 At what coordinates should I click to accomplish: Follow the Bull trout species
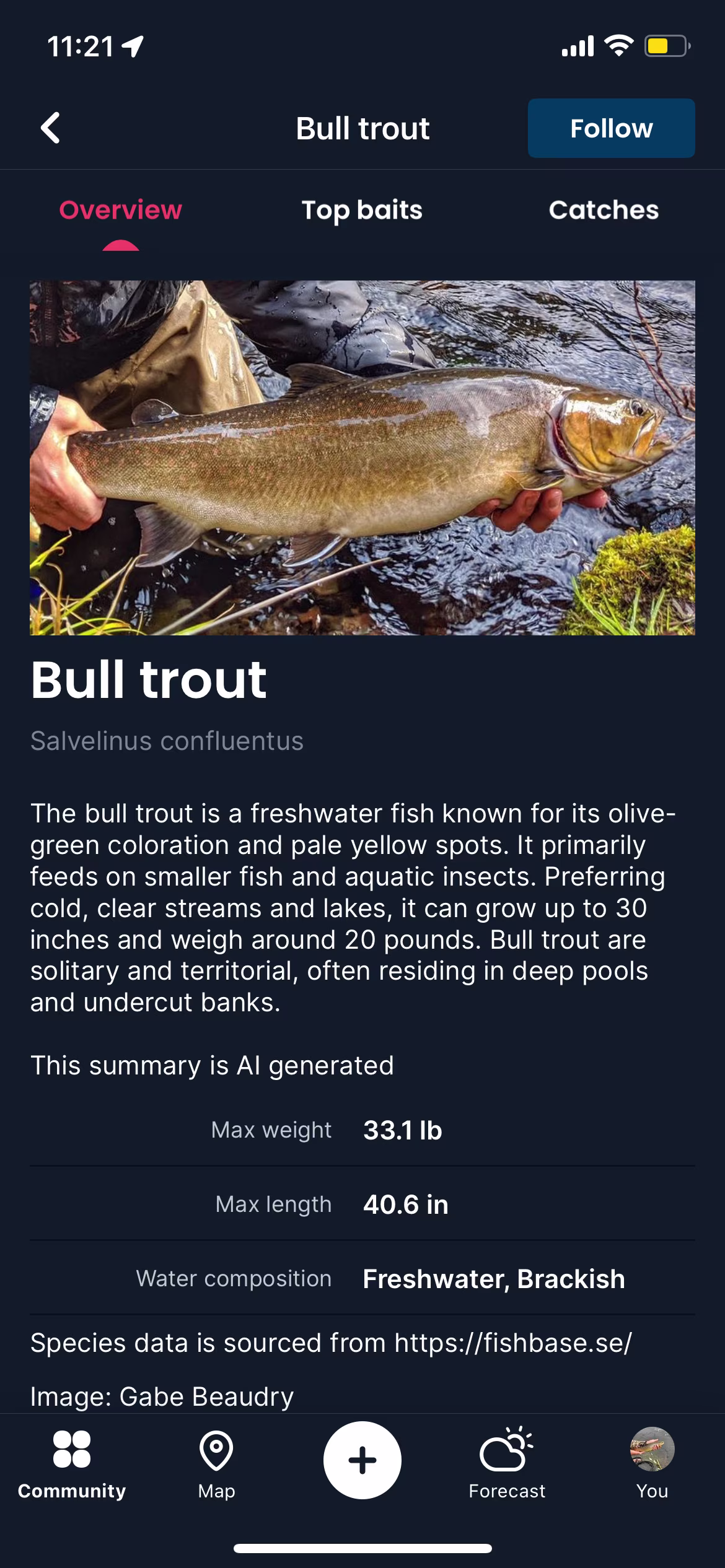pyautogui.click(x=610, y=128)
